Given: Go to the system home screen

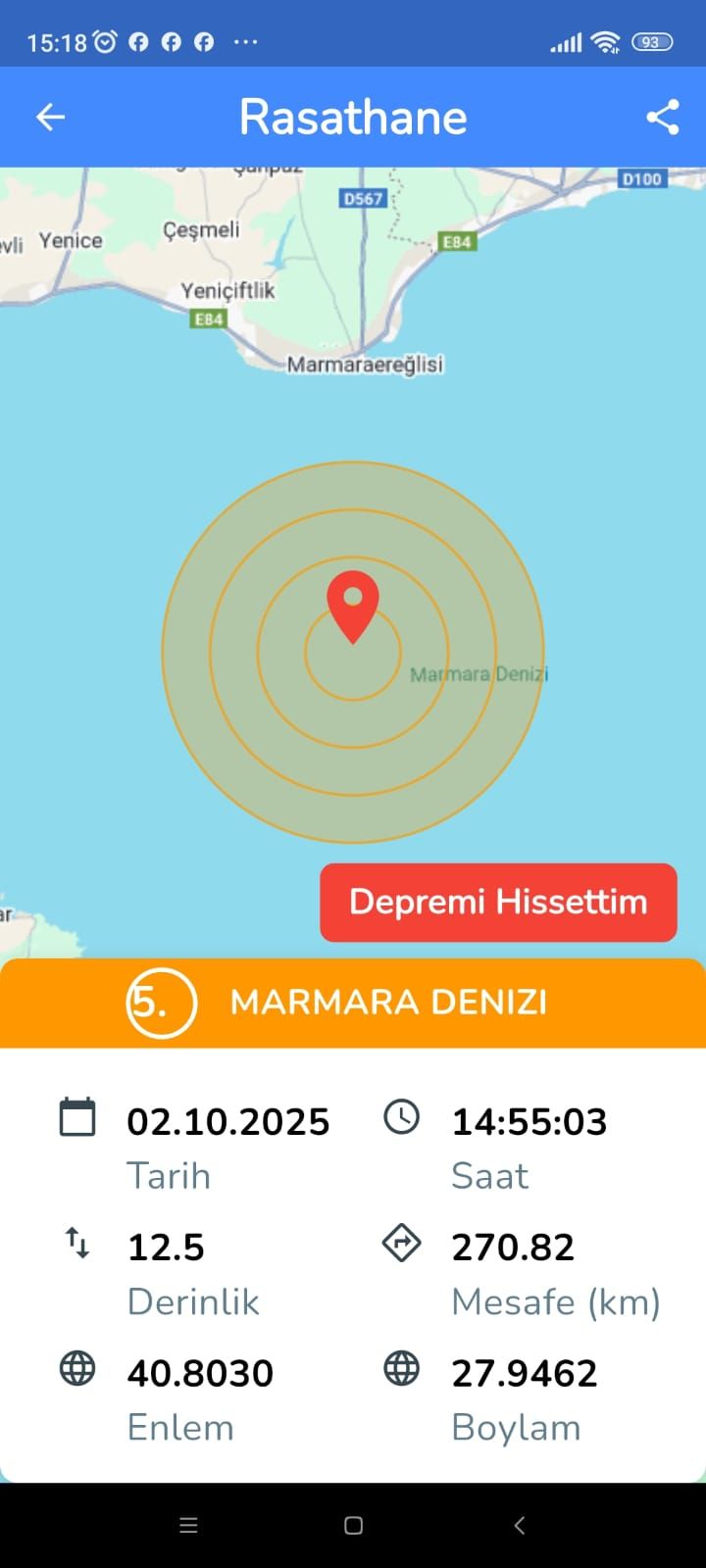Looking at the screenshot, I should (354, 1525).
